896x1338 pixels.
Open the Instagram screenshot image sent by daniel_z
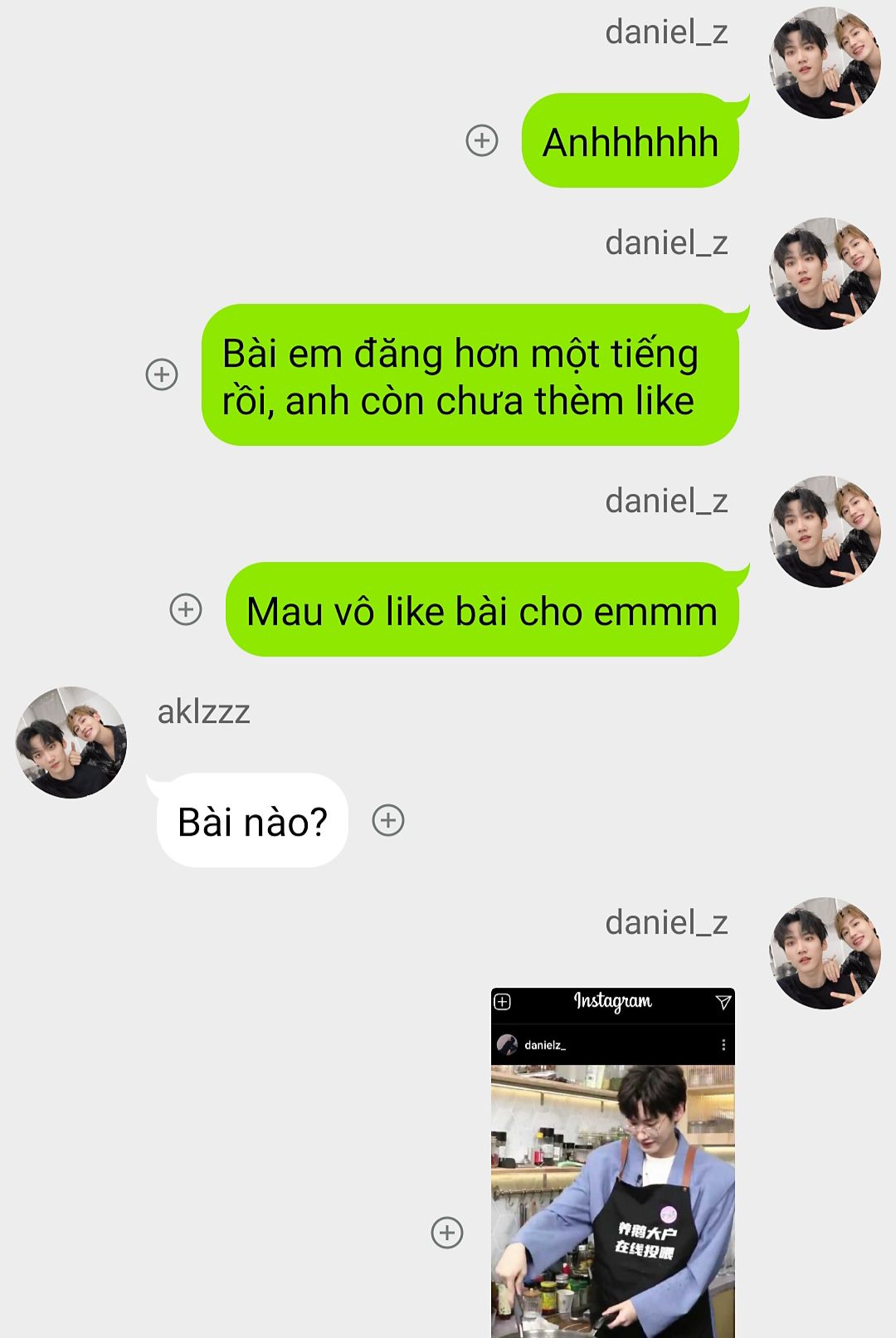coord(612,1162)
